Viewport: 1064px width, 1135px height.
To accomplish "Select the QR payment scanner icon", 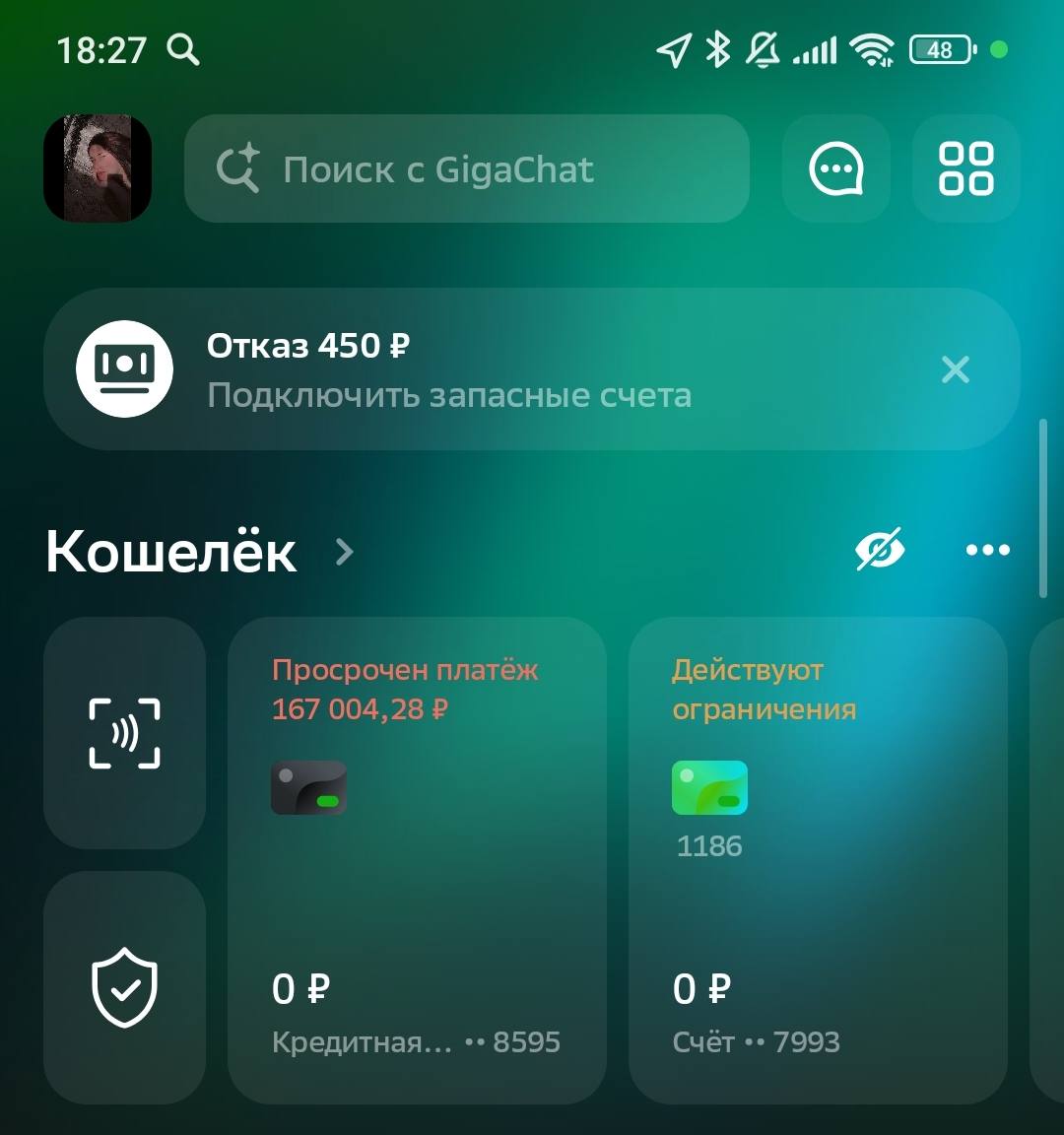I will click(x=125, y=731).
